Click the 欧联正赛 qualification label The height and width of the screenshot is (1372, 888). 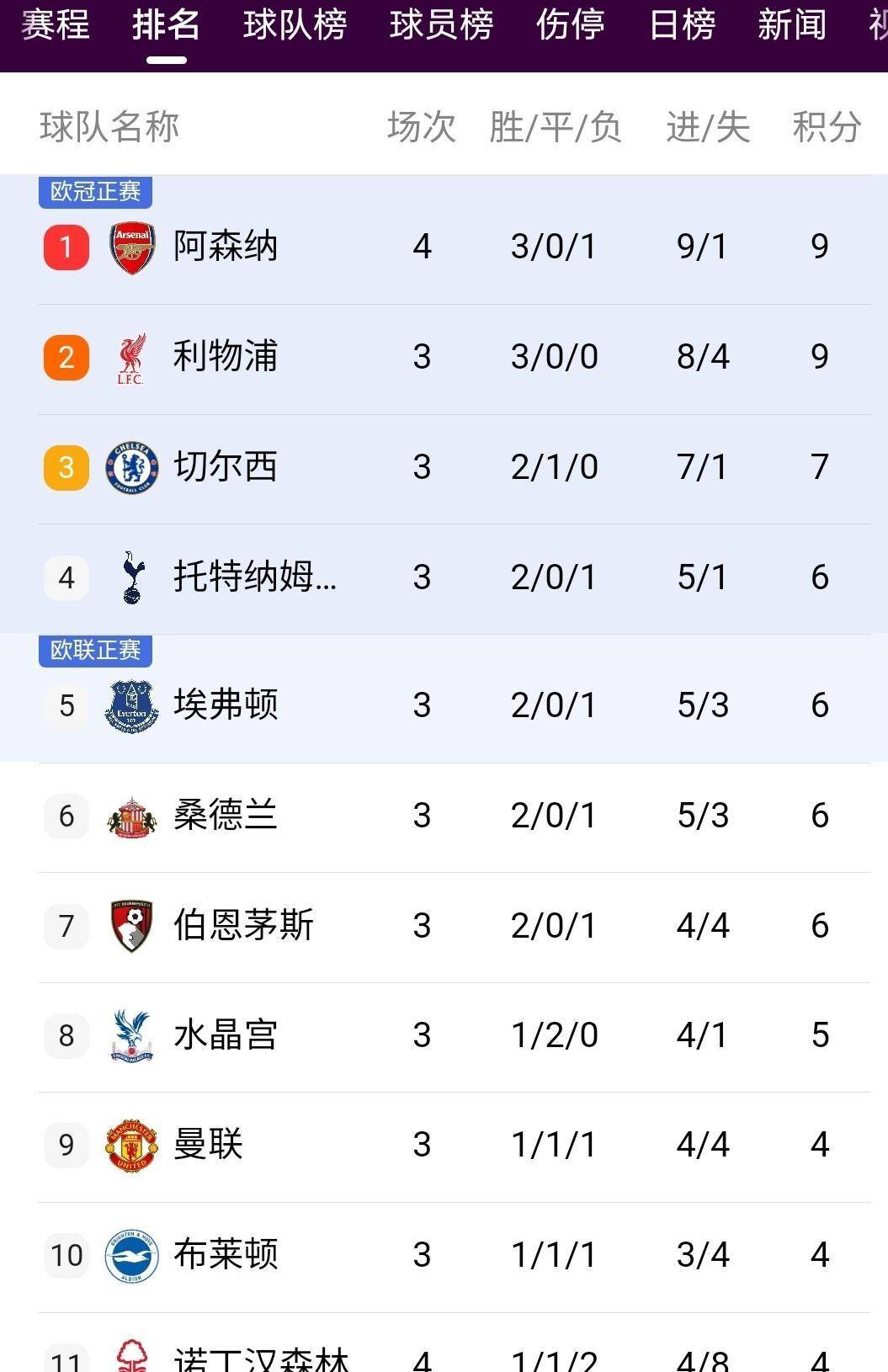pos(94,648)
